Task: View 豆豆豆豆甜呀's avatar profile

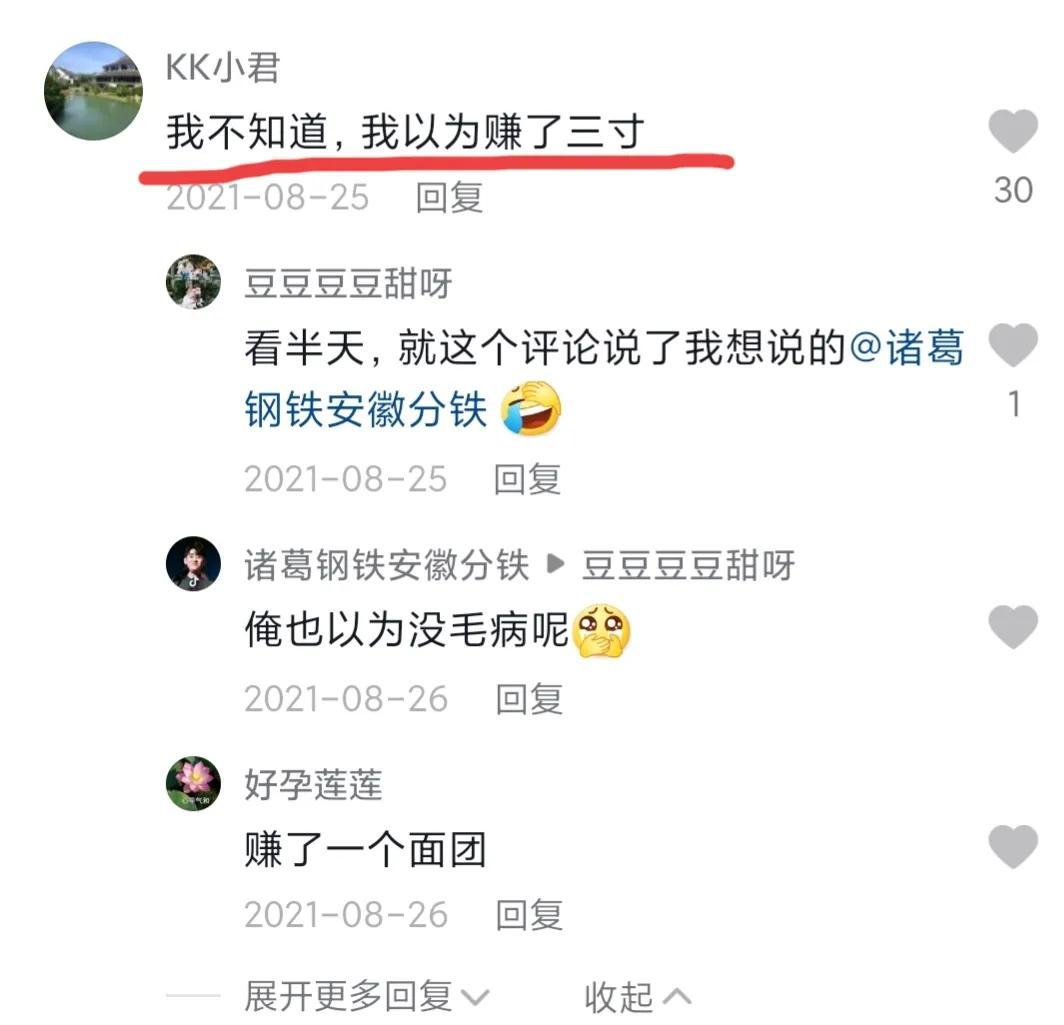Action: 193,282
